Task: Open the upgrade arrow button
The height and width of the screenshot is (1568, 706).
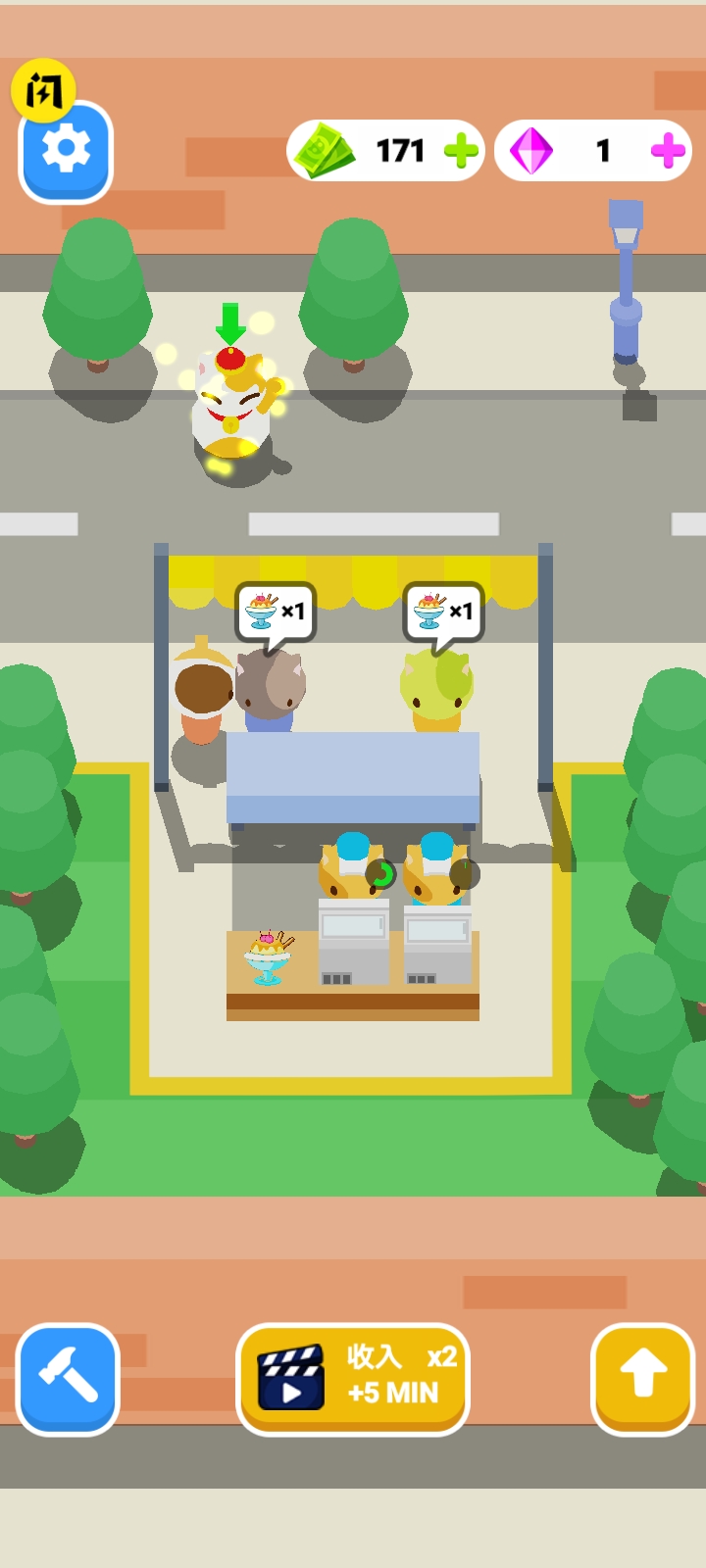Action: (642, 1378)
